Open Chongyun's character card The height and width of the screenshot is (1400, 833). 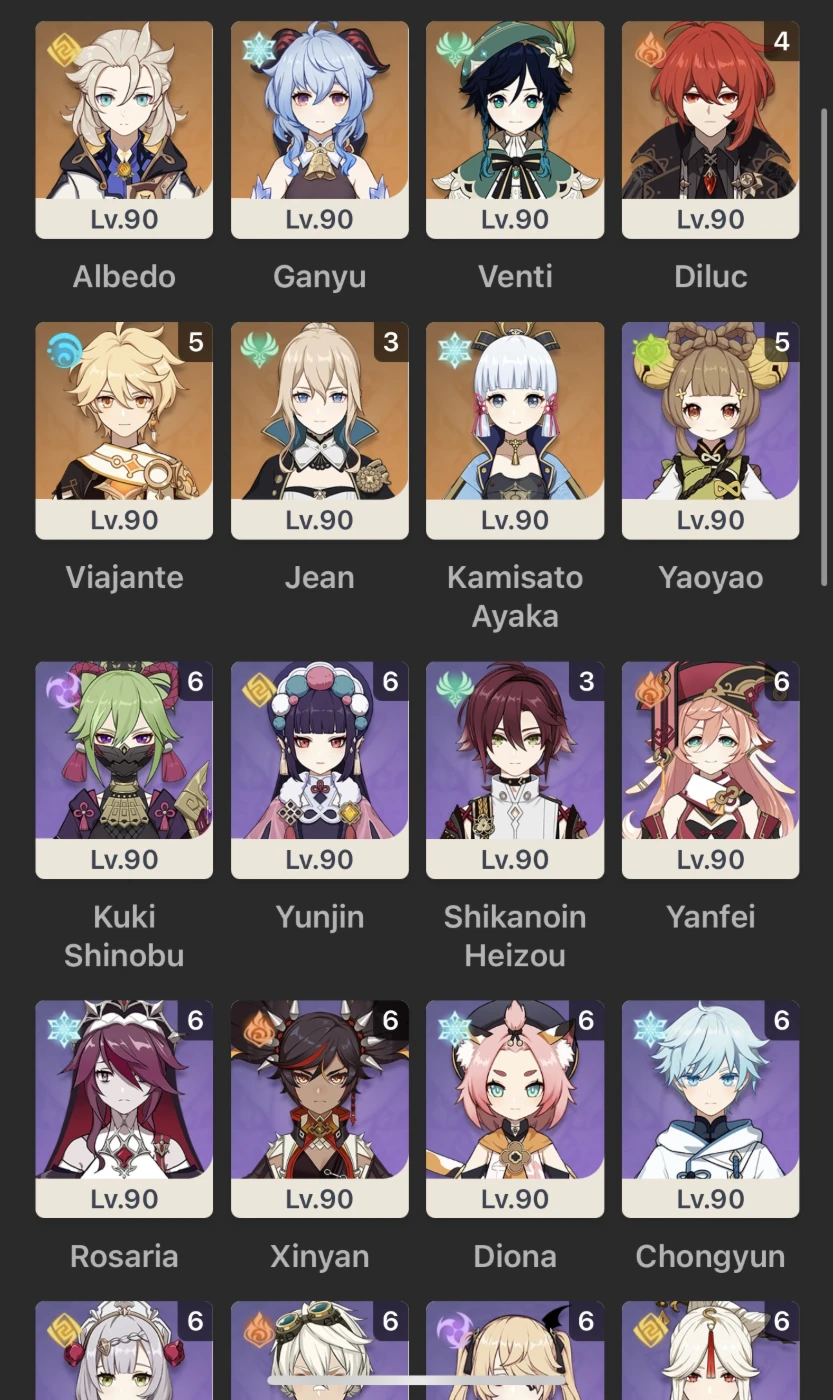(x=711, y=1109)
